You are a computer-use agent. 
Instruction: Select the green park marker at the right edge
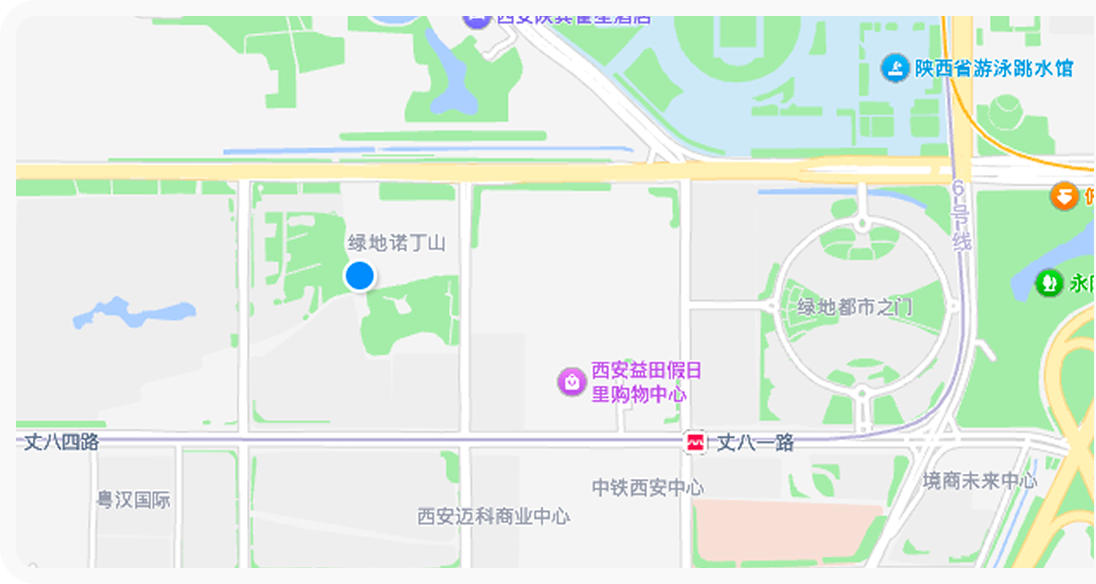click(x=1049, y=283)
